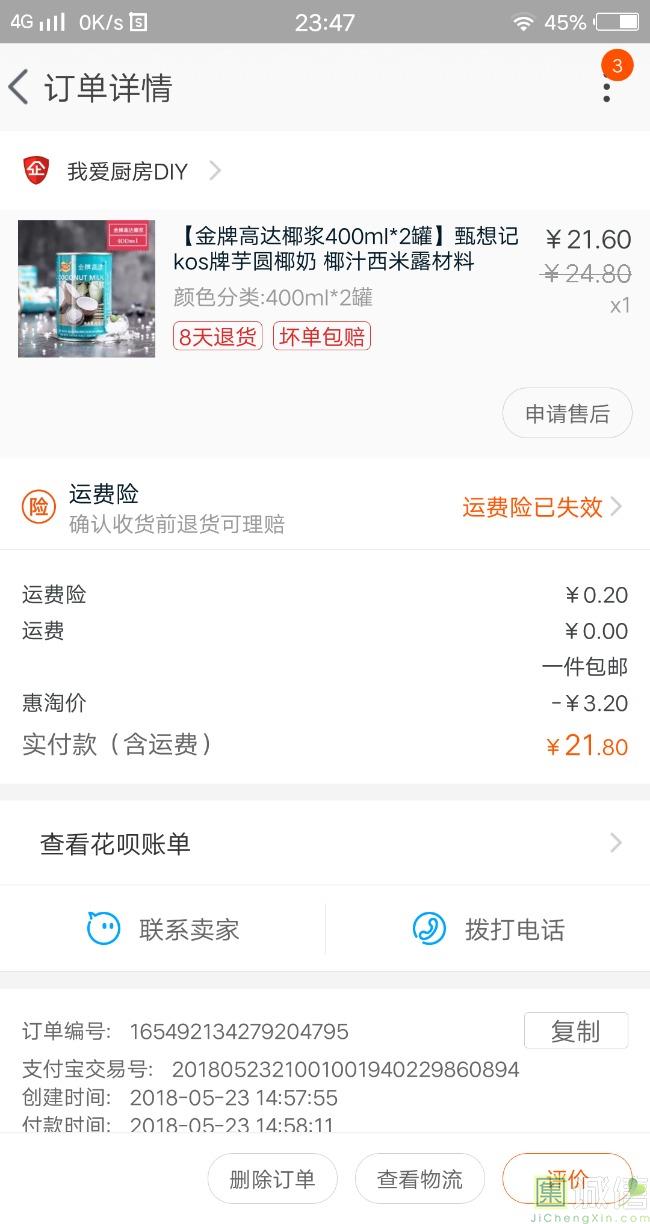Viewport: 650px width, 1224px height.
Task: Tap the 申请售后 button
Action: [x=567, y=413]
